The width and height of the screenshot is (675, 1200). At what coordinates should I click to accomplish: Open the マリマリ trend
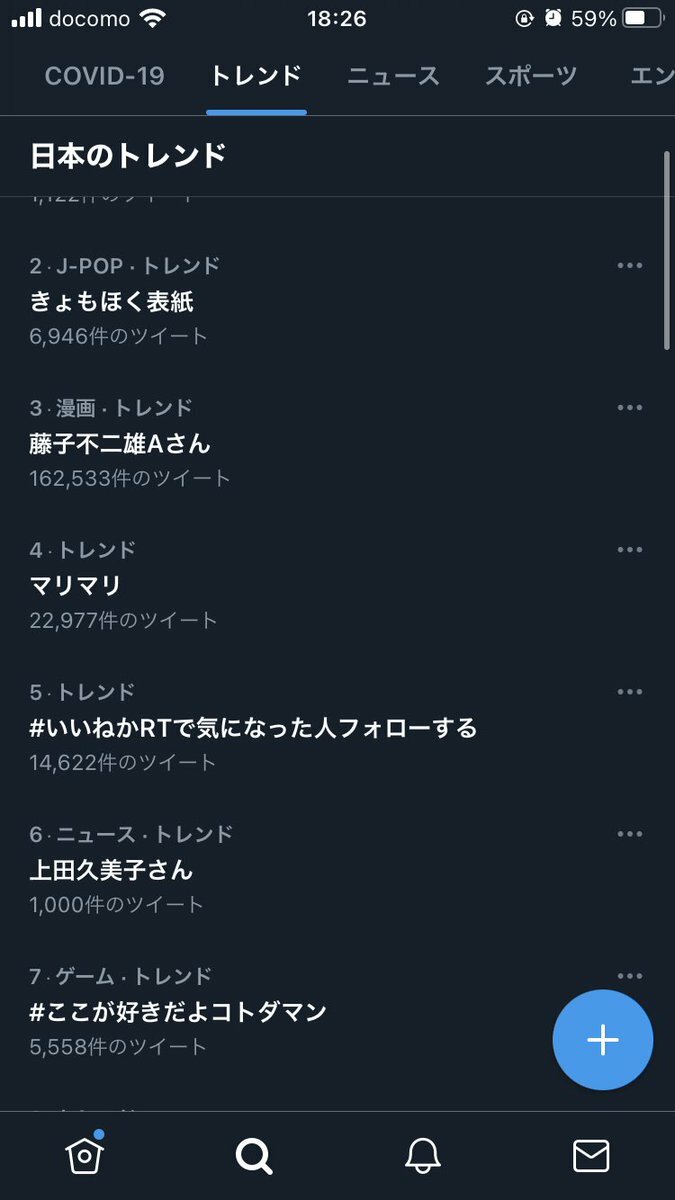(x=75, y=585)
